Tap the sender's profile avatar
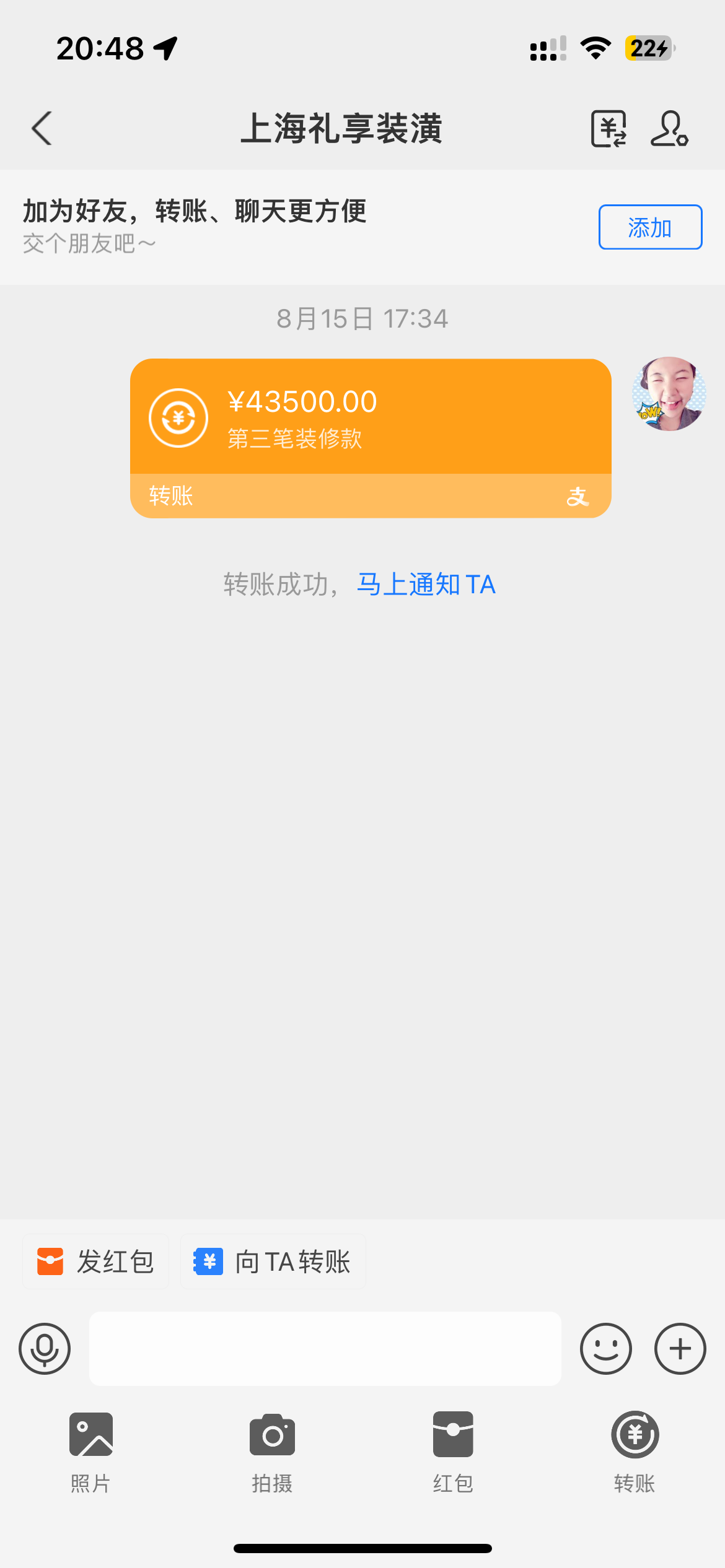This screenshot has width=725, height=1568. (669, 394)
